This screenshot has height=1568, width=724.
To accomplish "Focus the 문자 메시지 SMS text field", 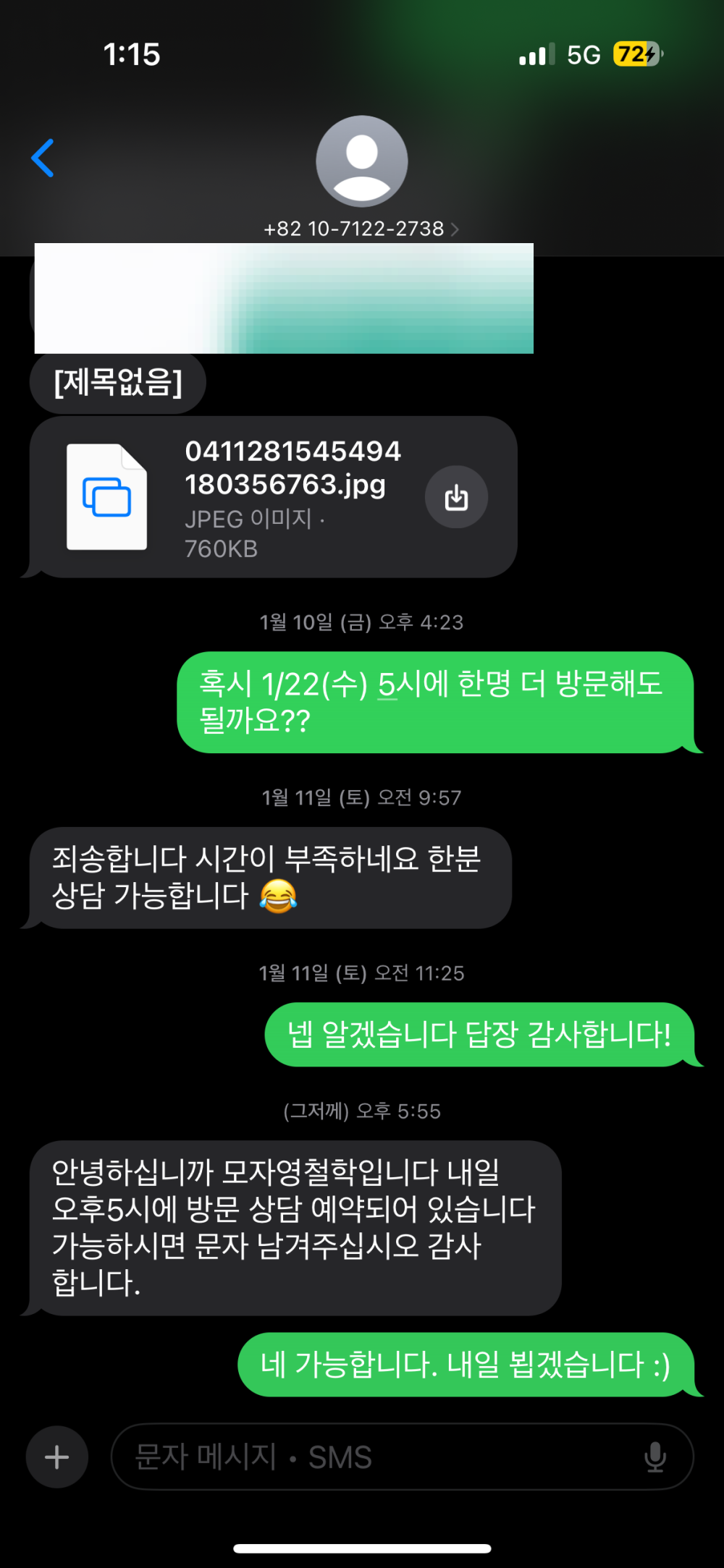I will pos(376,1457).
